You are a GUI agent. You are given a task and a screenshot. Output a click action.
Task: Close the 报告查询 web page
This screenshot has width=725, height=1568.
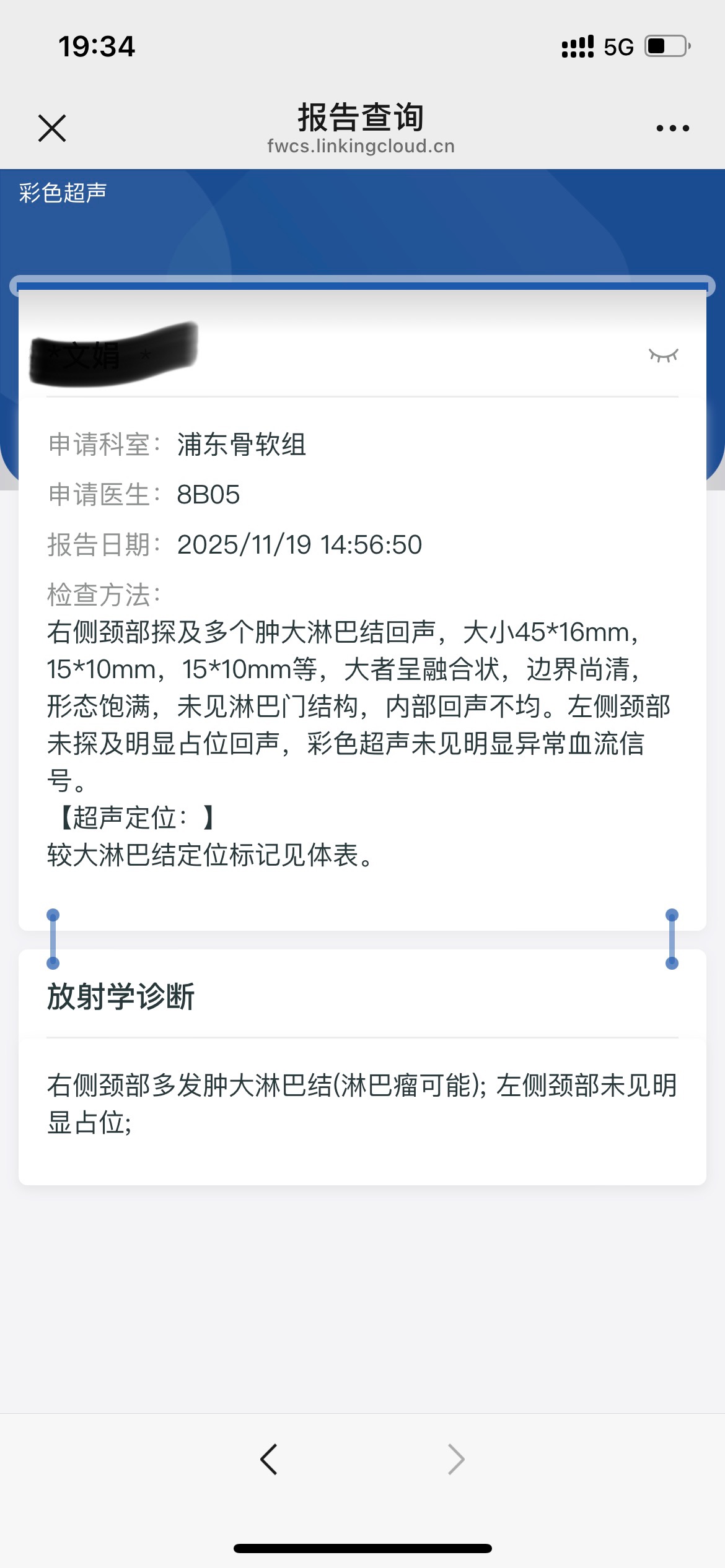(52, 128)
